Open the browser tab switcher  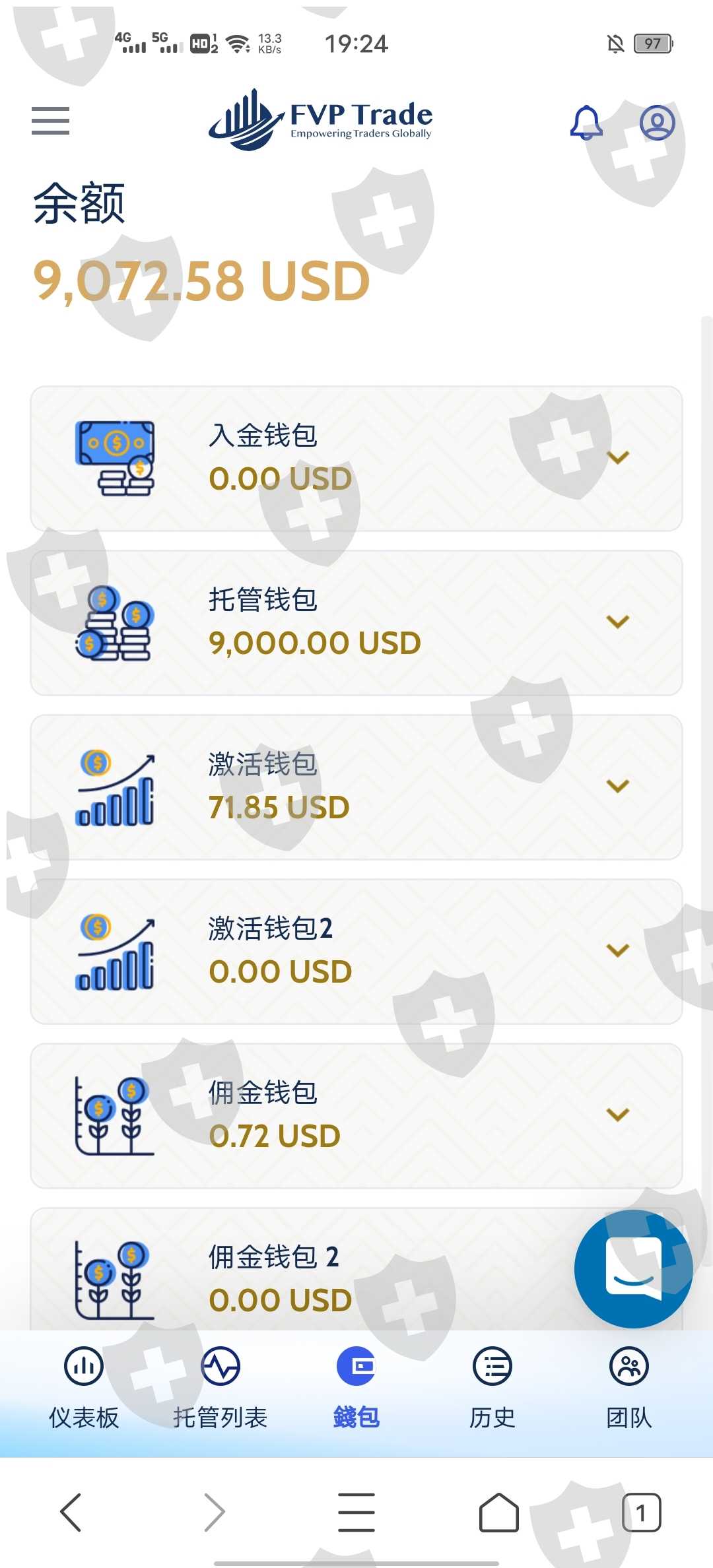pos(642,1512)
